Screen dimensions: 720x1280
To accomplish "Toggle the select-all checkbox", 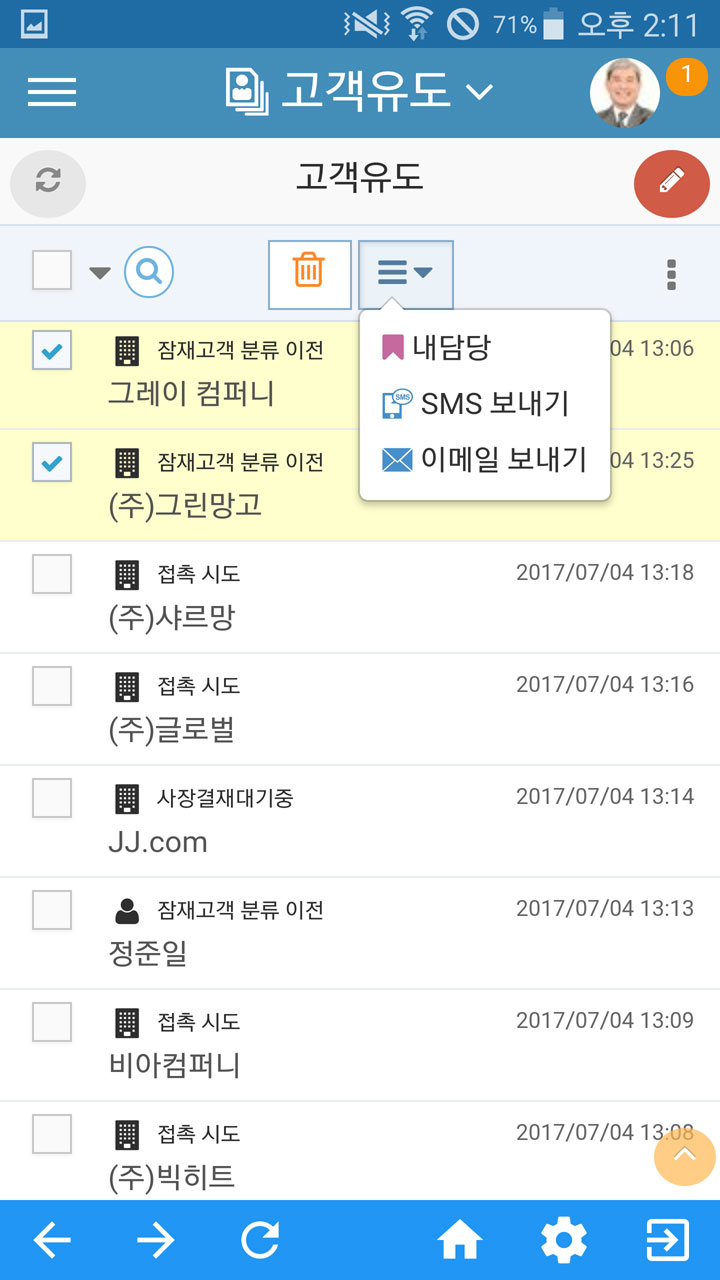I will coord(52,270).
